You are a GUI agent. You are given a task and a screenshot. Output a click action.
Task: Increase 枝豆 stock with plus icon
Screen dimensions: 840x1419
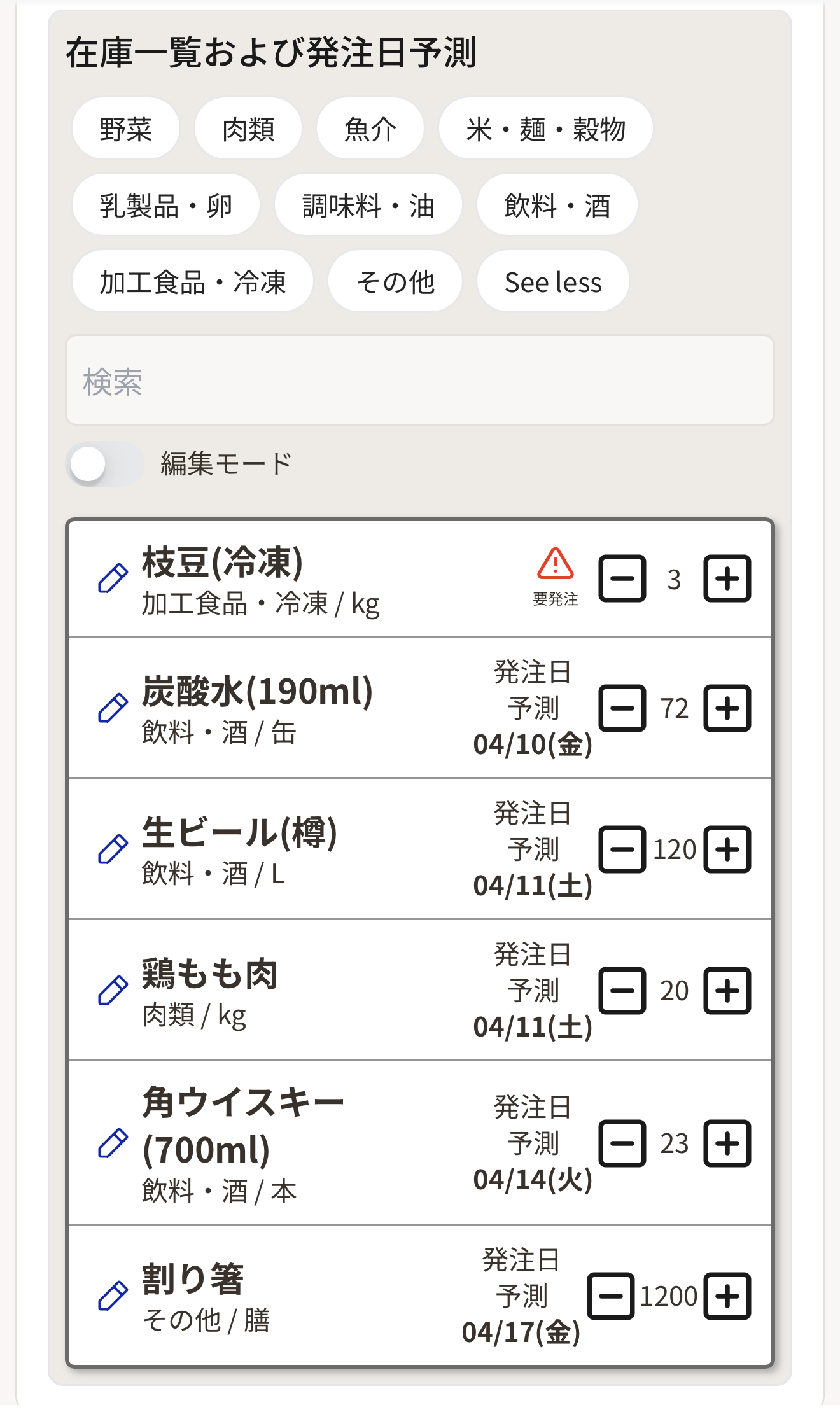[x=727, y=578]
